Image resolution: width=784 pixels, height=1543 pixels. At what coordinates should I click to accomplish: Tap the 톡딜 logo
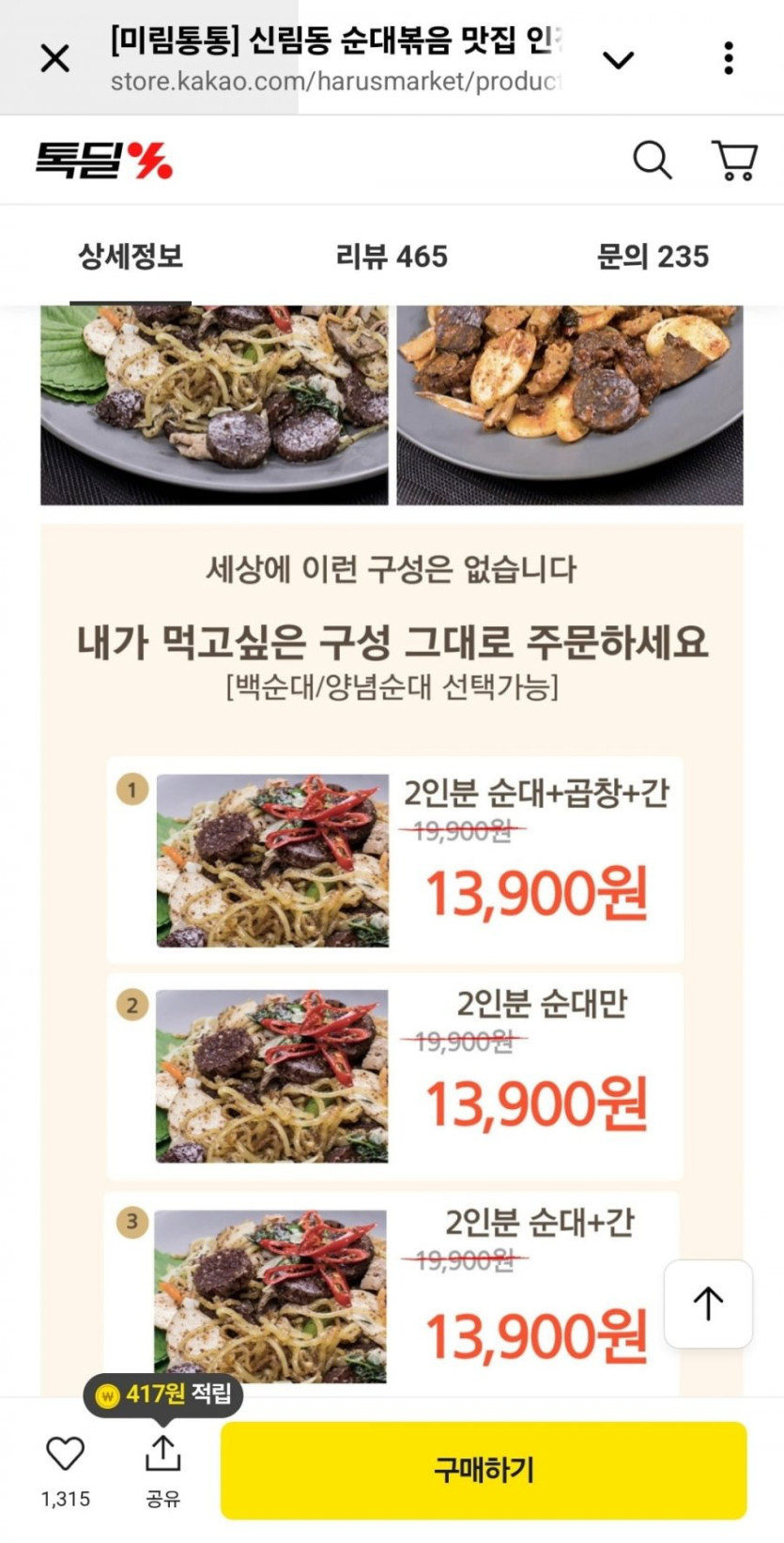(104, 160)
